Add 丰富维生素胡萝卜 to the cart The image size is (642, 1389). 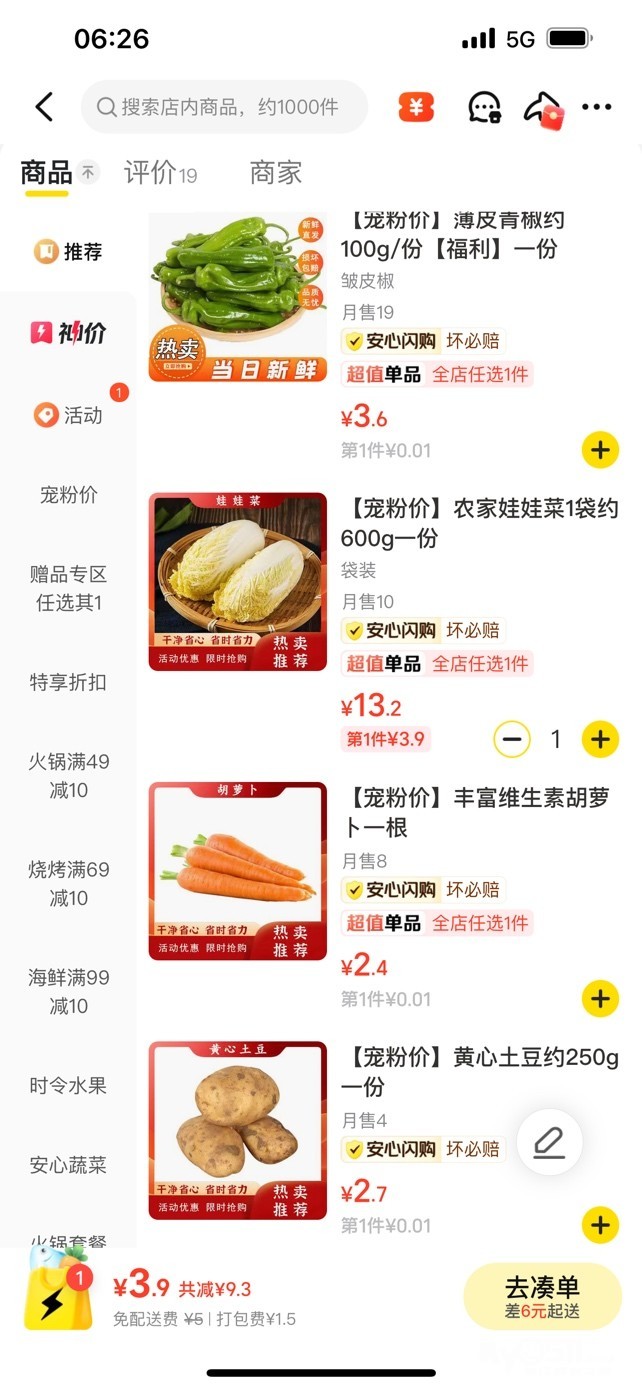tap(600, 998)
